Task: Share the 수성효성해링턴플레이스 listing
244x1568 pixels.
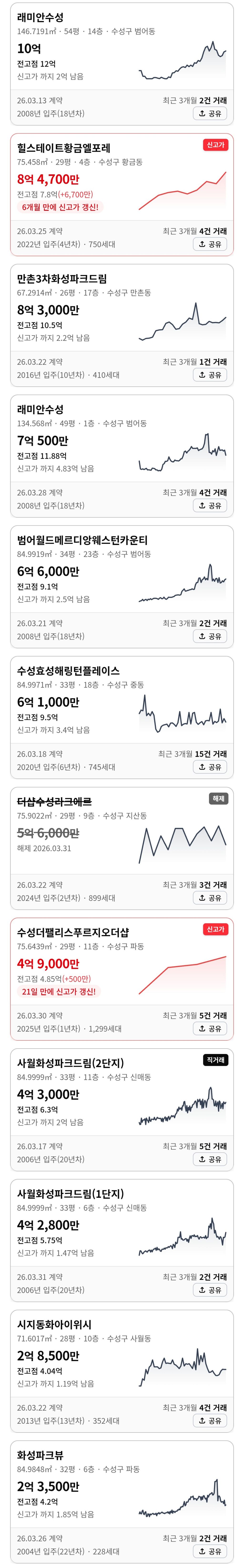Action: coord(210,767)
